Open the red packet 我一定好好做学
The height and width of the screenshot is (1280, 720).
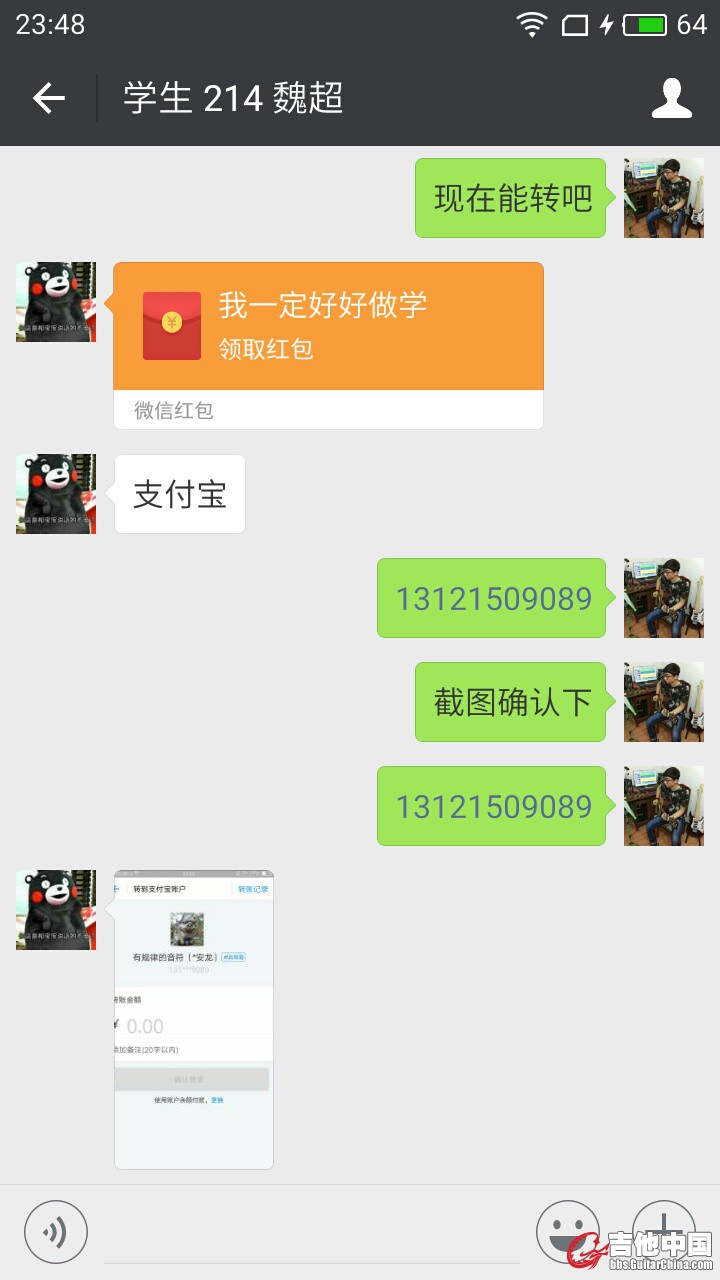pos(328,327)
